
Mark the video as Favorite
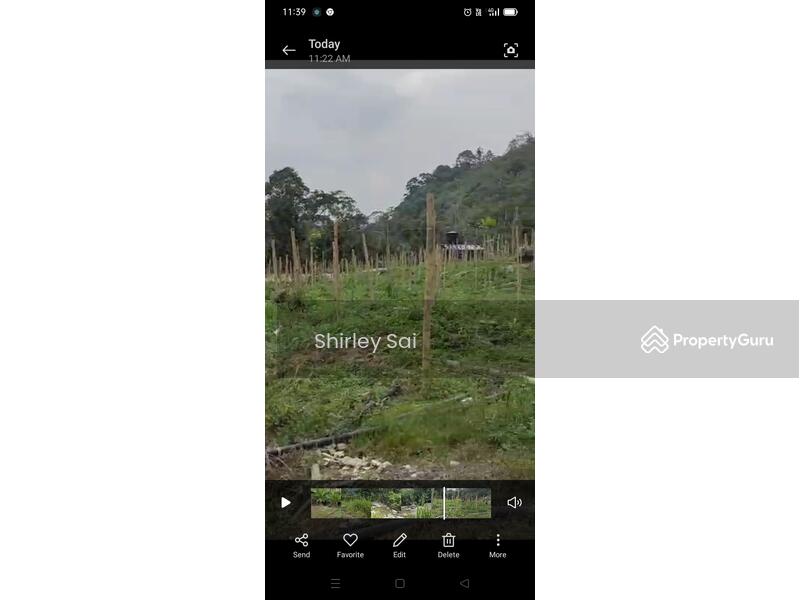pyautogui.click(x=350, y=545)
